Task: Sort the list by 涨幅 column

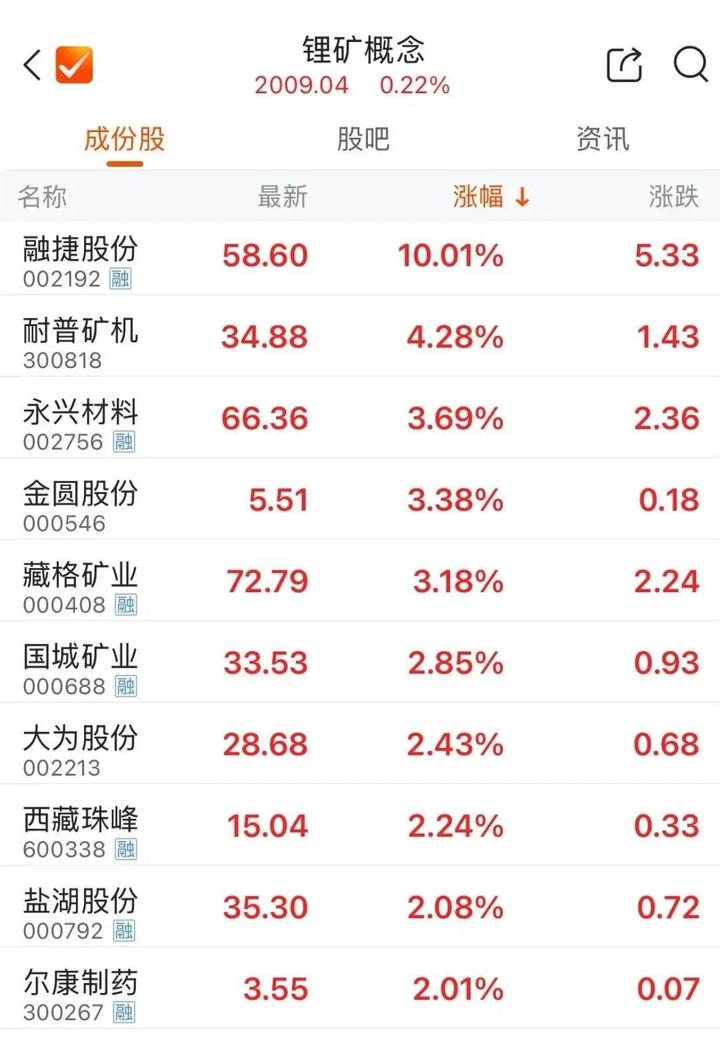Action: pyautogui.click(x=490, y=197)
